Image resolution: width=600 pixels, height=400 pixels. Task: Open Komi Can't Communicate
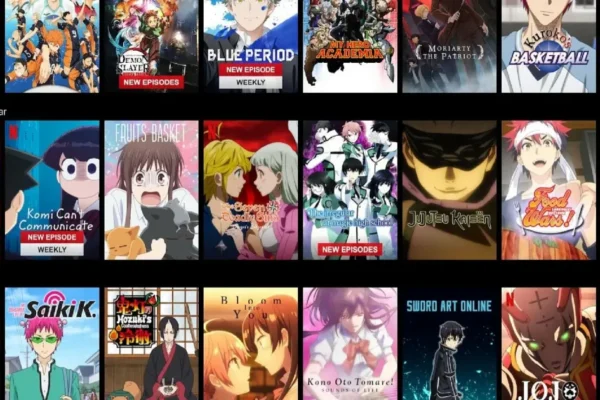52,190
